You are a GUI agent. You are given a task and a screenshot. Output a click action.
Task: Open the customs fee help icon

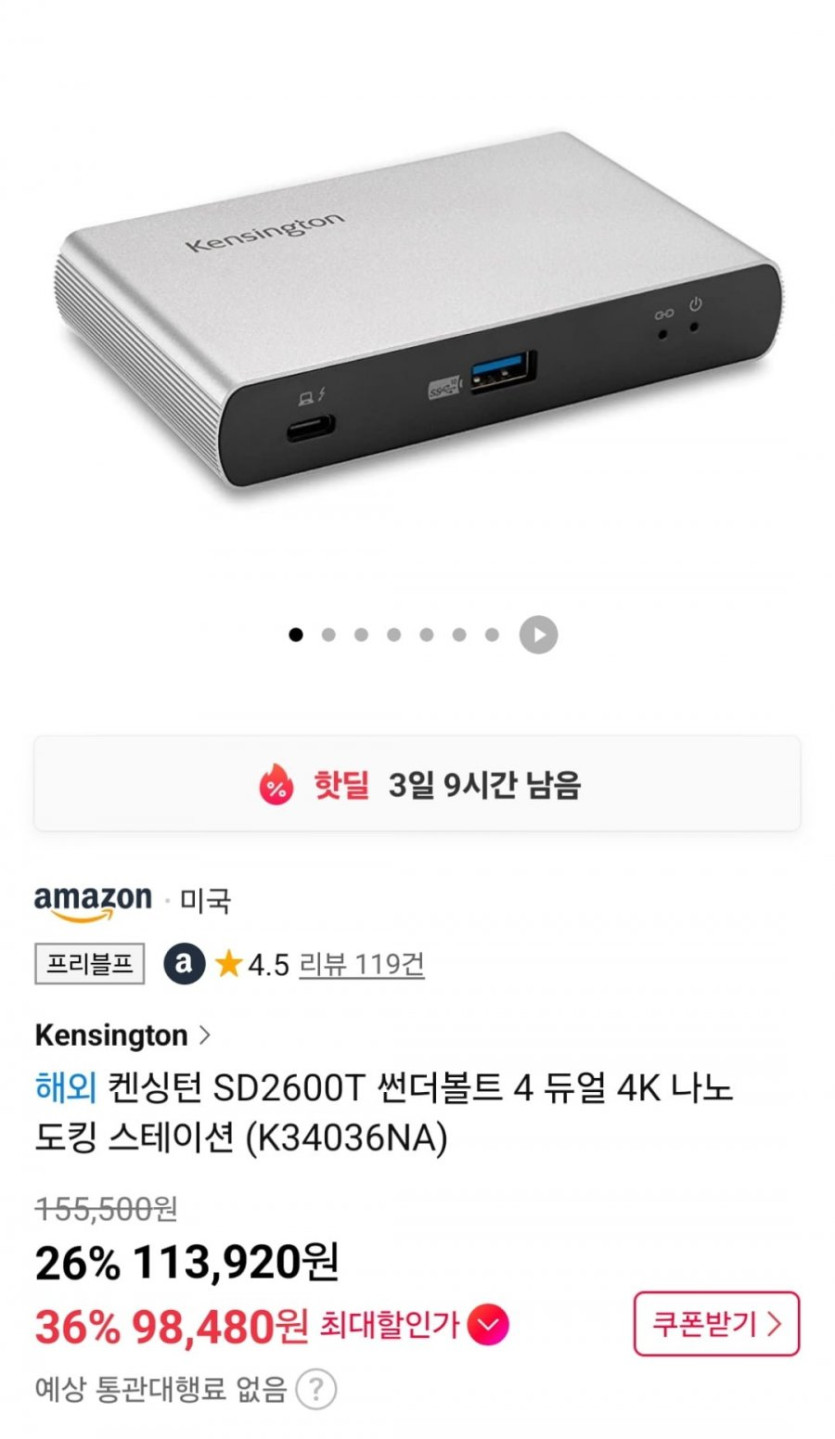(316, 1389)
